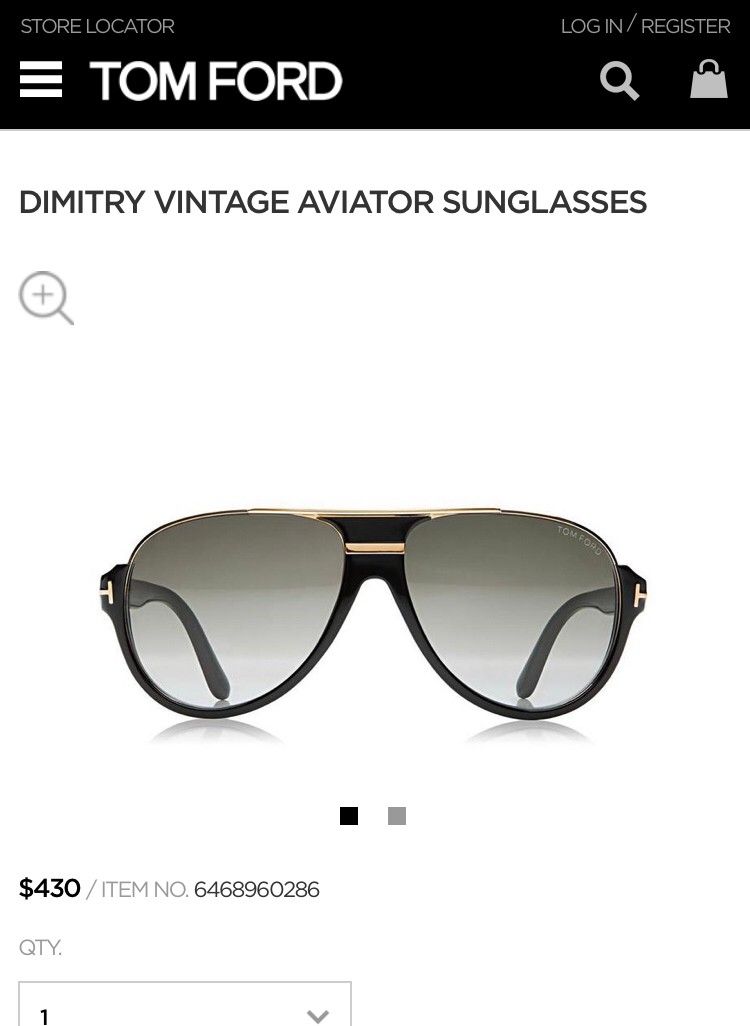The height and width of the screenshot is (1026, 750).
Task: Zoom the product image with the magnifier icon
Action: point(46,298)
